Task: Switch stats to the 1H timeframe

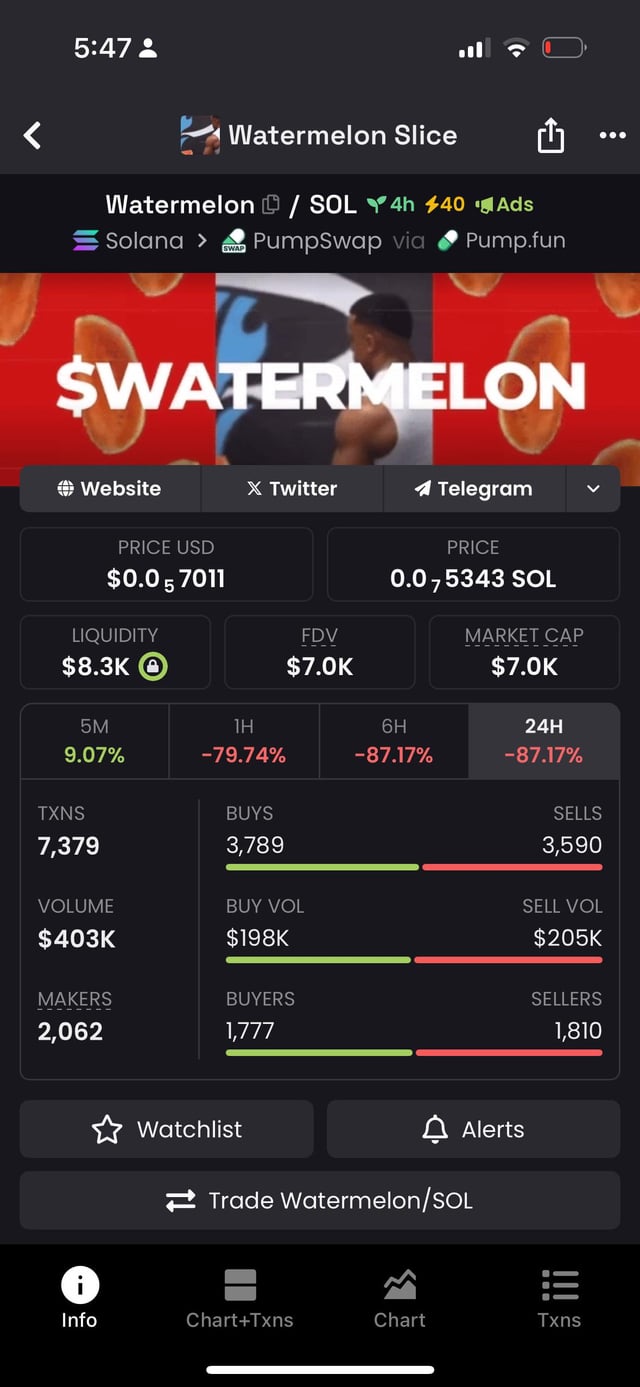Action: point(244,741)
